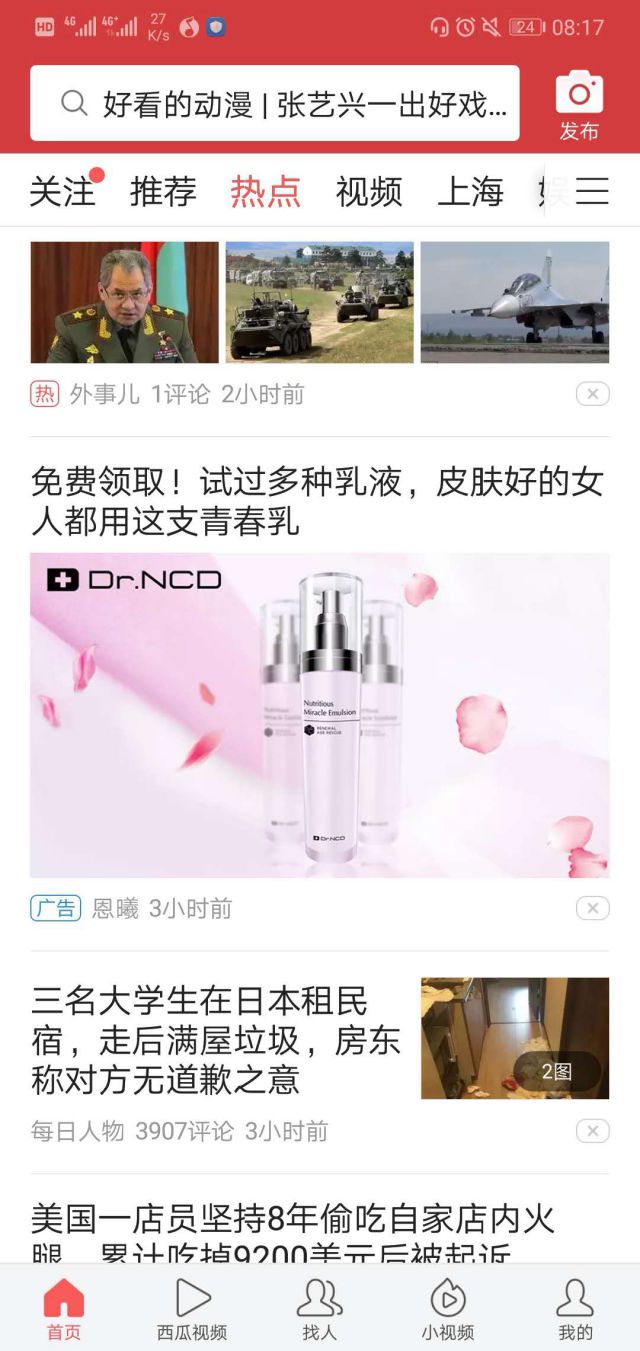
Task: Open the 找人 bottom tab
Action: point(319,1308)
